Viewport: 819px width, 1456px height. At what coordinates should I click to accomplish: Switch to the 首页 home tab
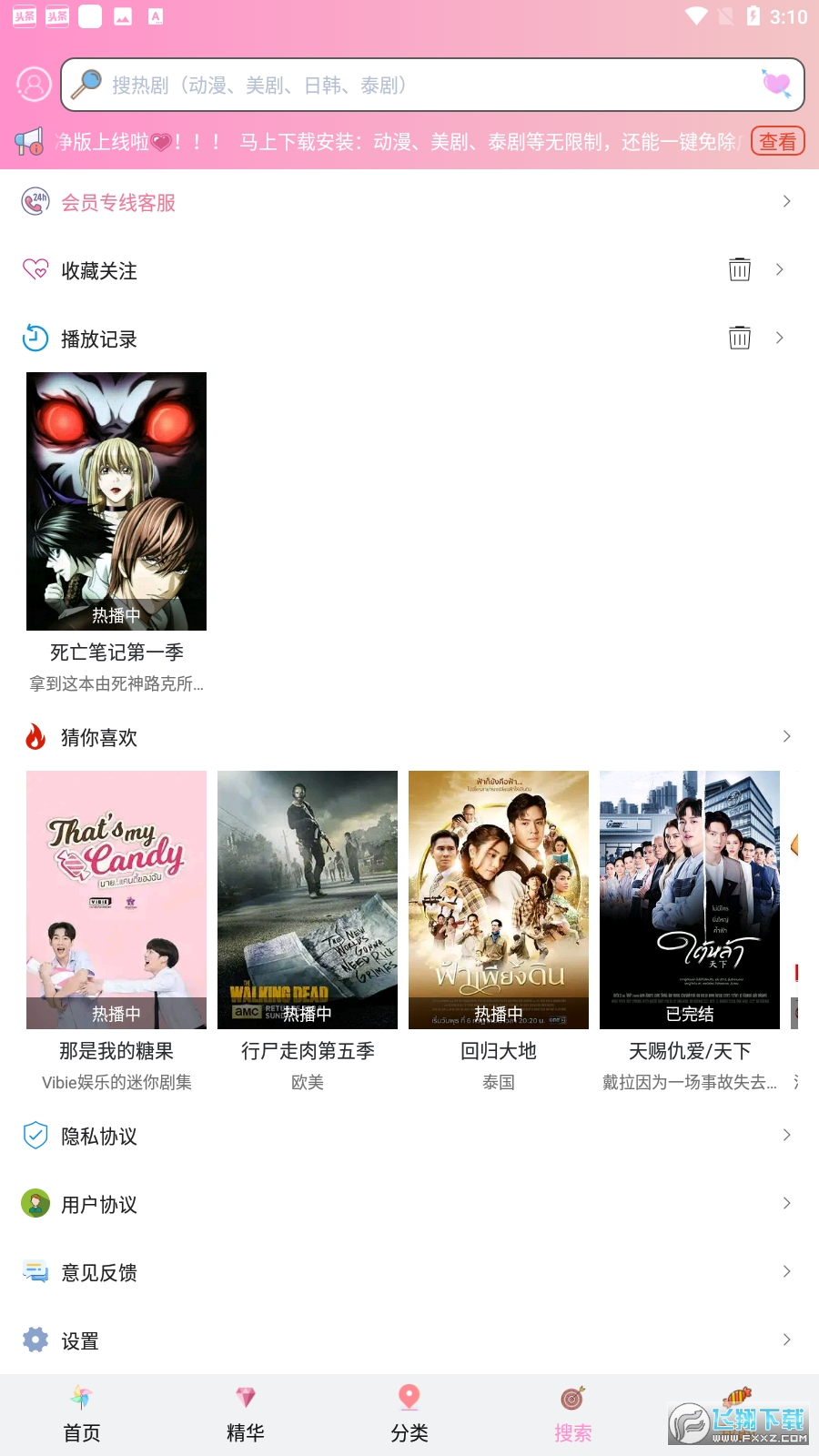(82, 1414)
